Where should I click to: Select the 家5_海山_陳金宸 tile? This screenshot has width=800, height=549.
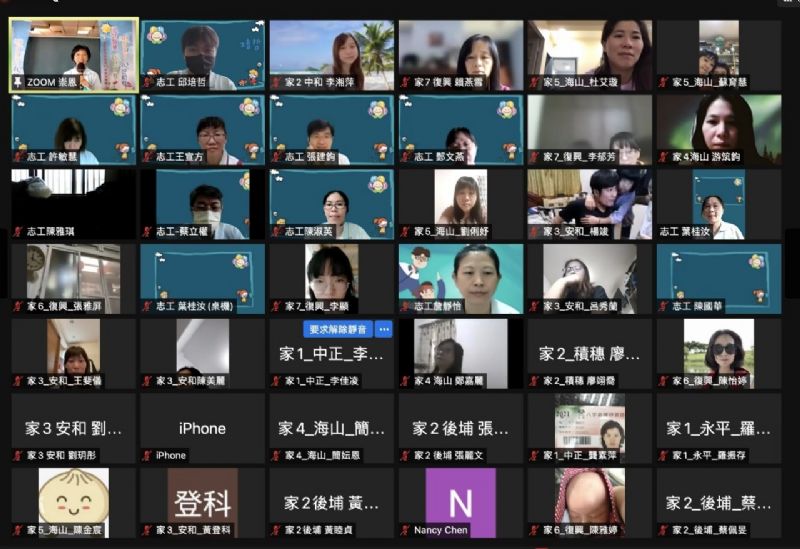[x=73, y=503]
